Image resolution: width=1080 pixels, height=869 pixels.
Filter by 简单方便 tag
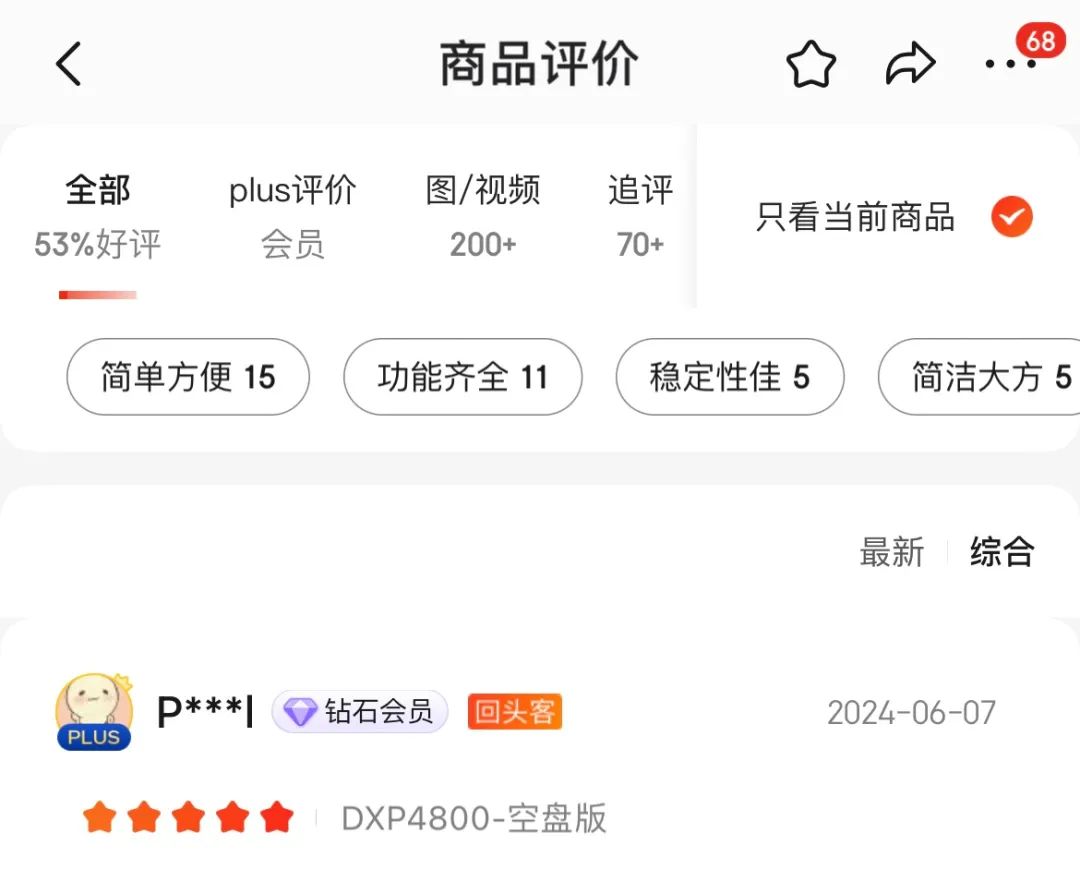(188, 377)
